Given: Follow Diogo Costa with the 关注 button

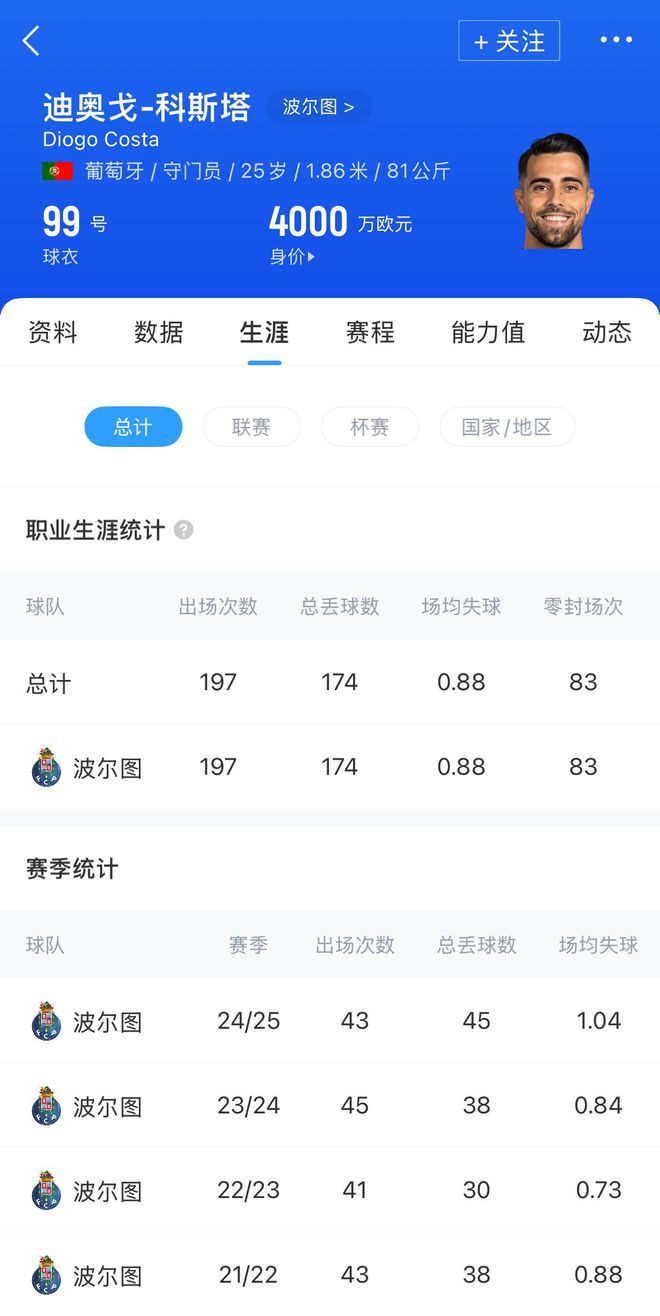Looking at the screenshot, I should tap(509, 41).
